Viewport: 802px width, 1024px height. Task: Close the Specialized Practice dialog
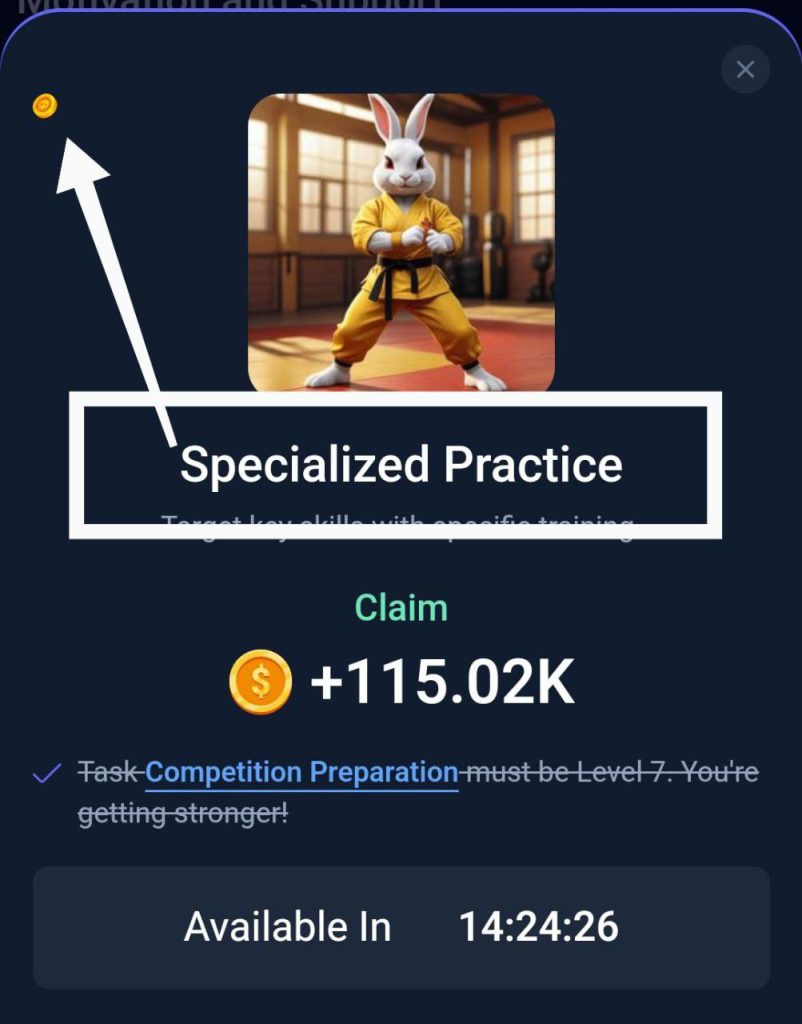coord(745,70)
